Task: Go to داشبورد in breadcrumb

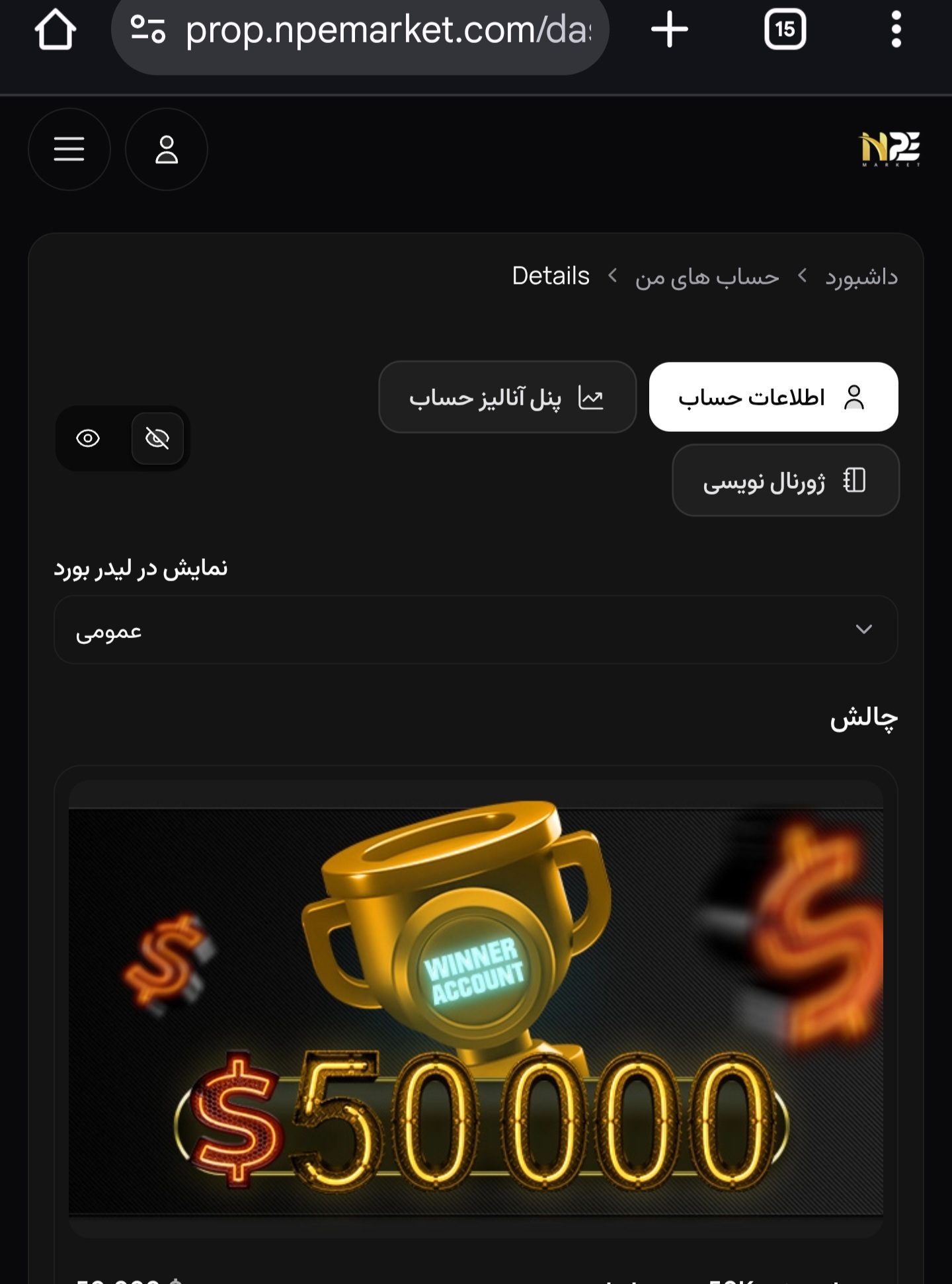Action: 861,276
